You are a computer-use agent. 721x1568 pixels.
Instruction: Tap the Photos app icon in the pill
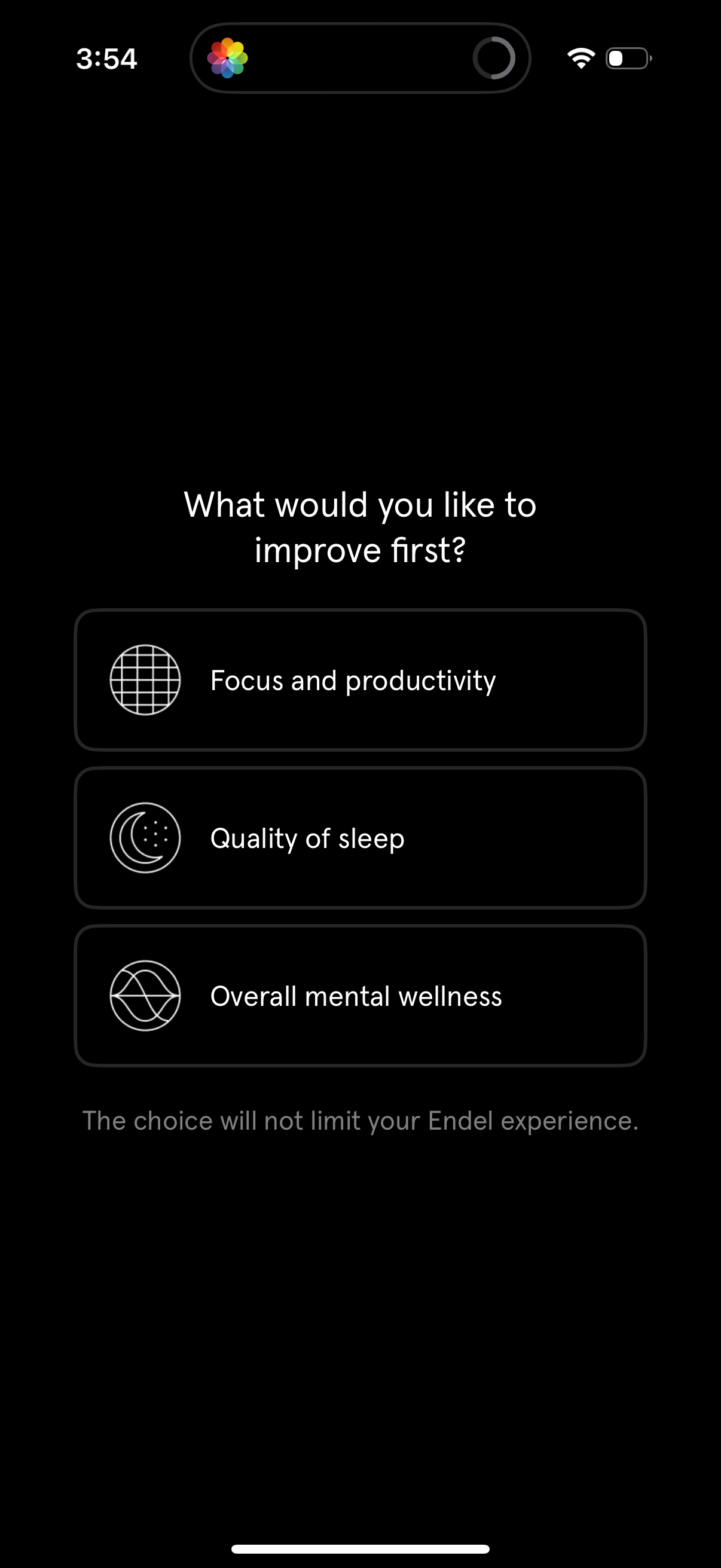(x=230, y=58)
